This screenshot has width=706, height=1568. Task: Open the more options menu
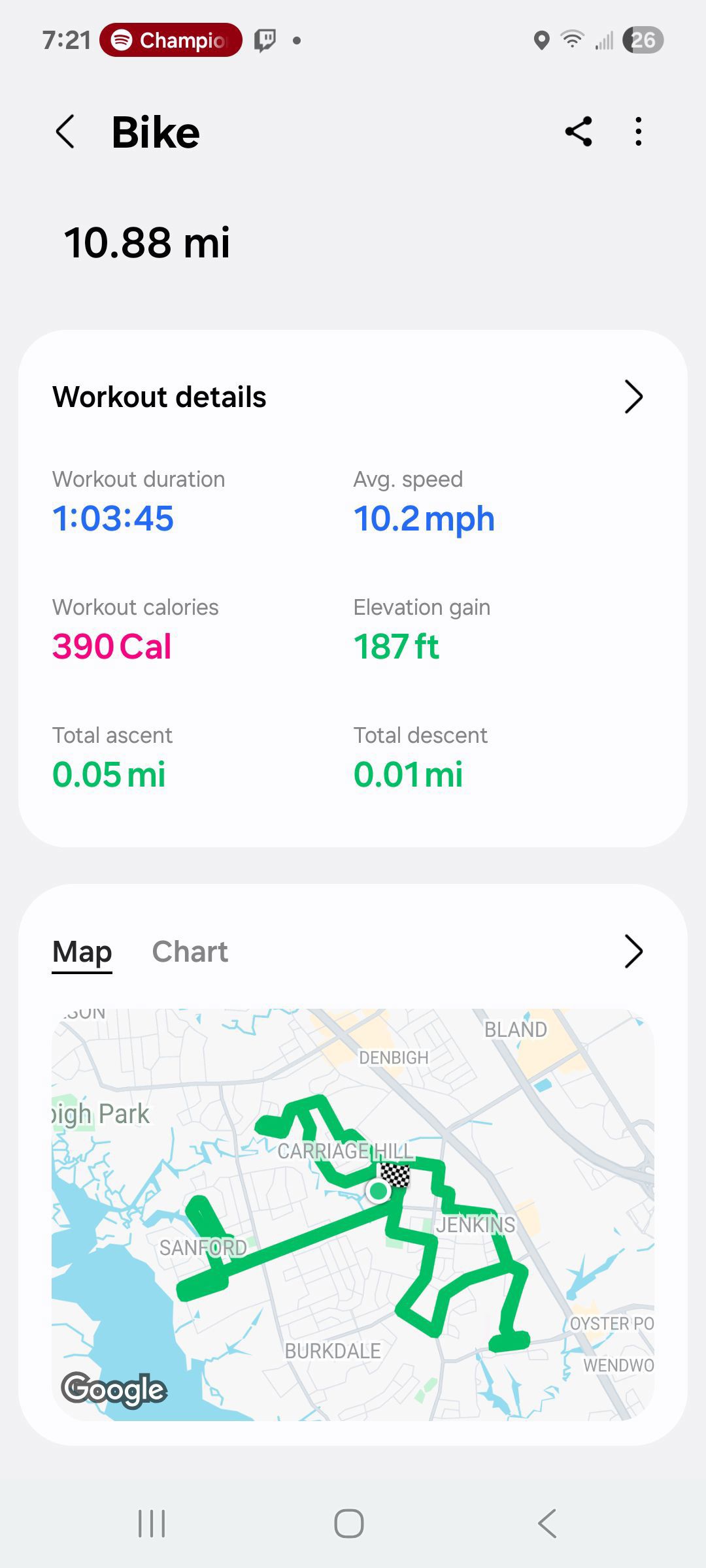(x=639, y=132)
